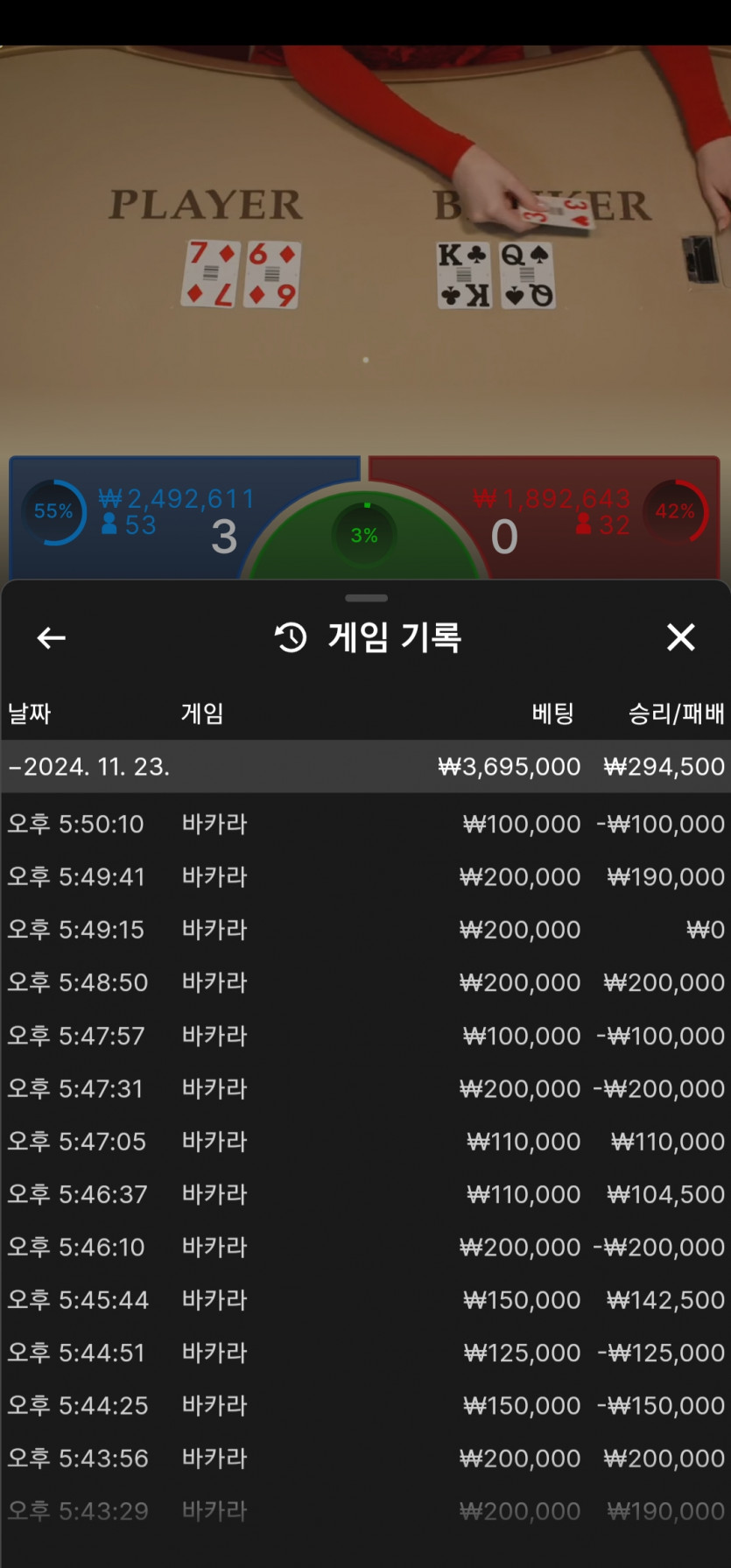
Task: Open the 5:46:37 baccarat round record
Action: pos(366,1194)
